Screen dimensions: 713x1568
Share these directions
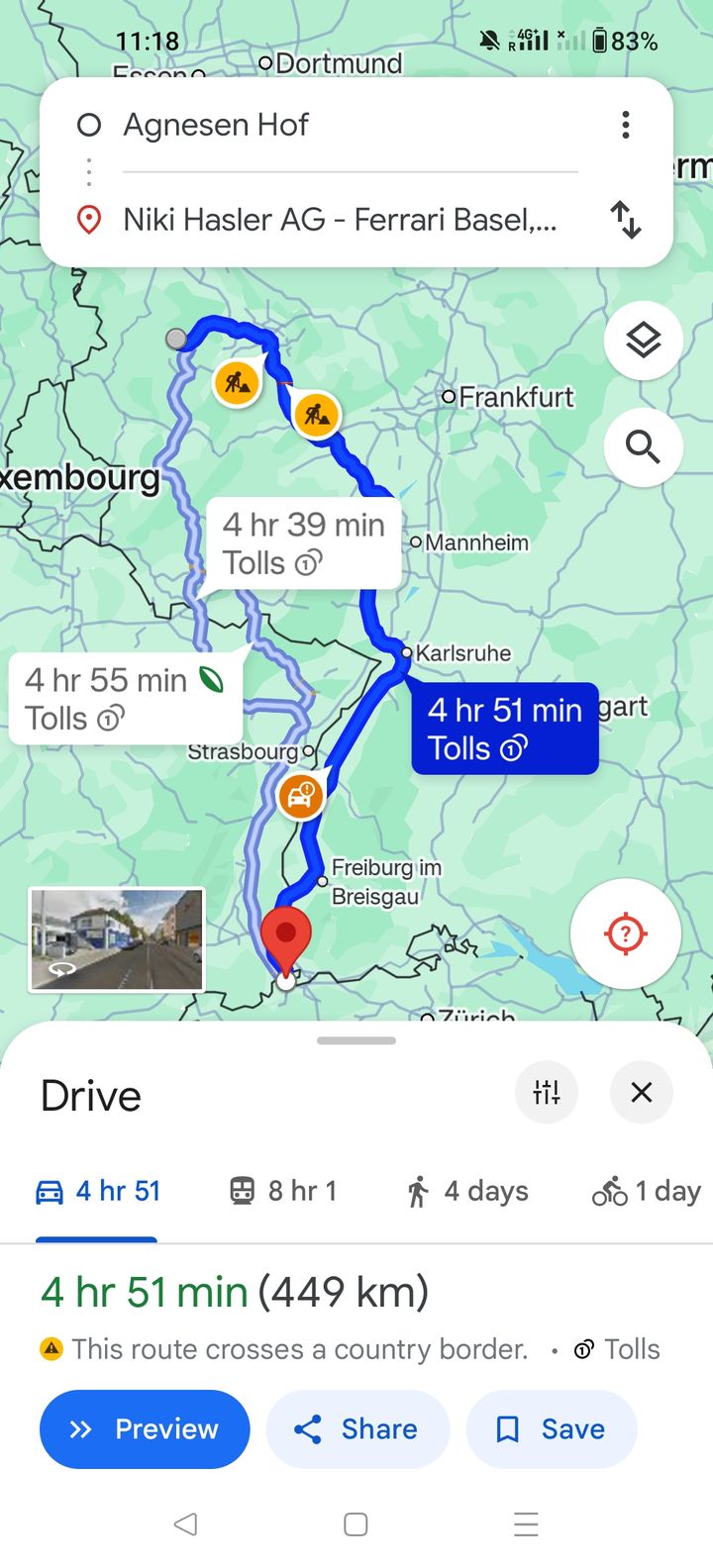(358, 1429)
